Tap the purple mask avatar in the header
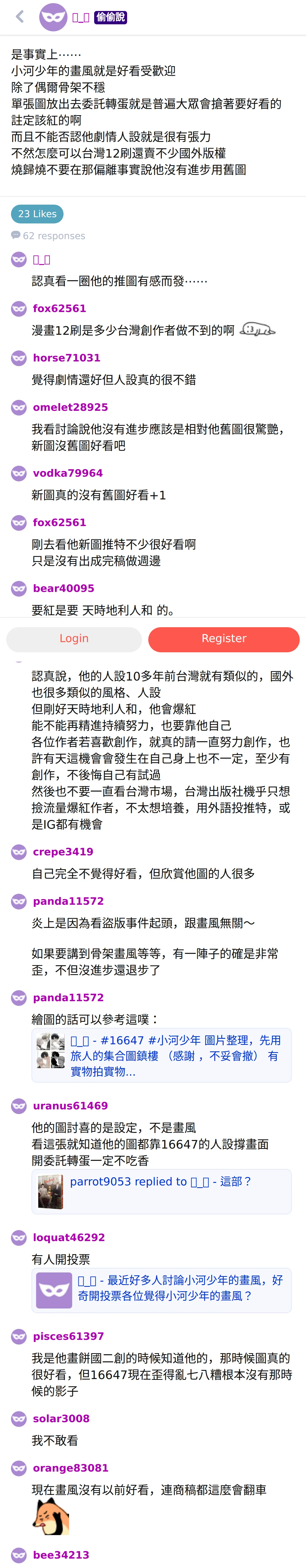 53,17
